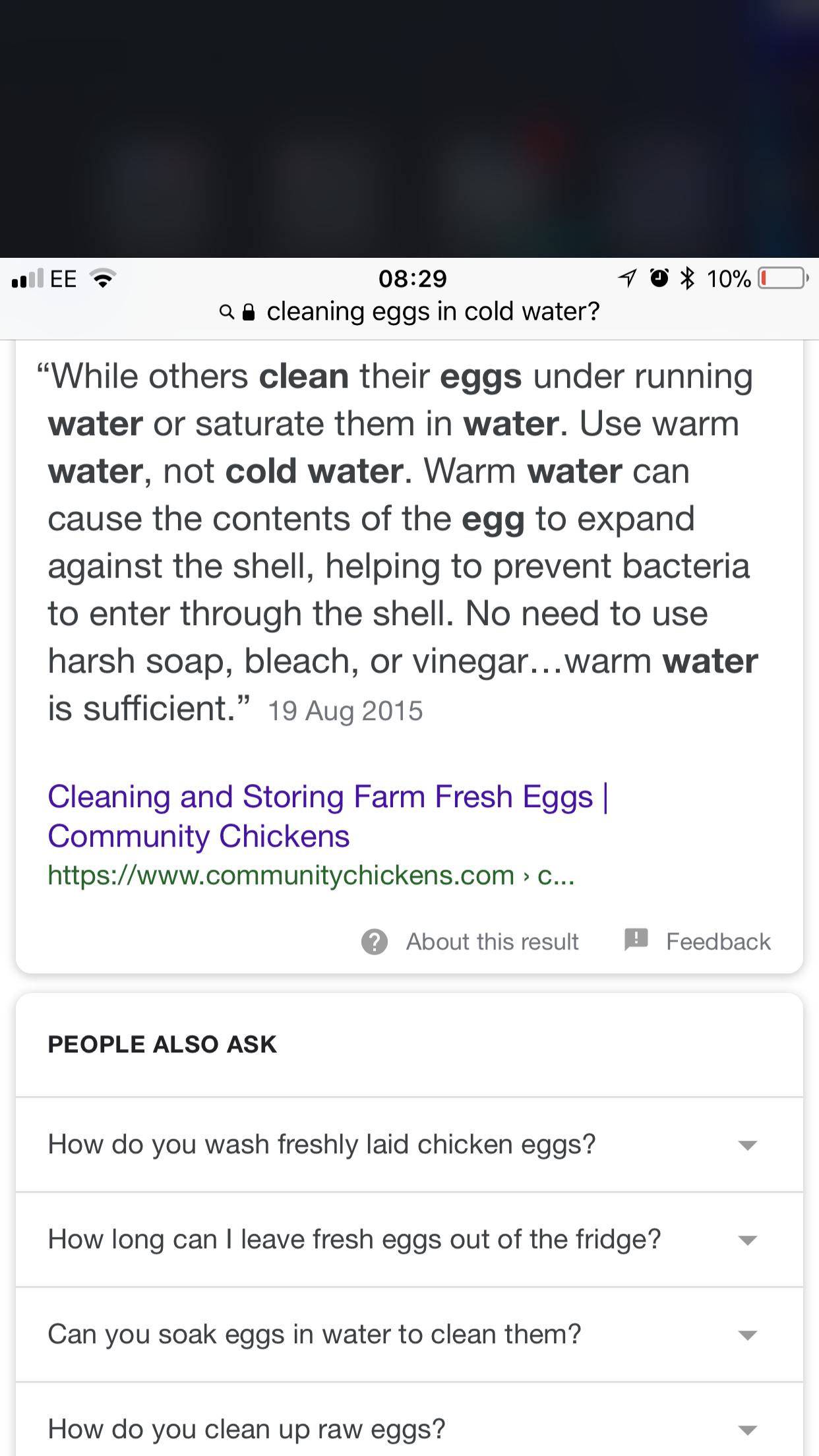The width and height of the screenshot is (819, 1456).
Task: Expand How long can I leave fresh eggs out
Action: pos(409,1240)
